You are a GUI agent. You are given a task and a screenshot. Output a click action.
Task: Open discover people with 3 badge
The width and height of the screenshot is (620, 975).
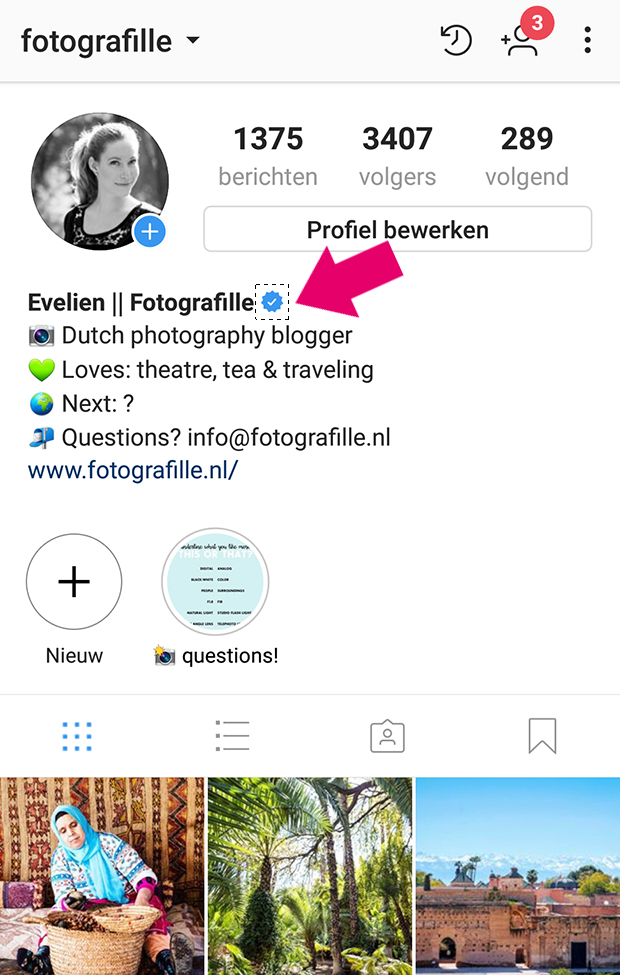pyautogui.click(x=522, y=40)
